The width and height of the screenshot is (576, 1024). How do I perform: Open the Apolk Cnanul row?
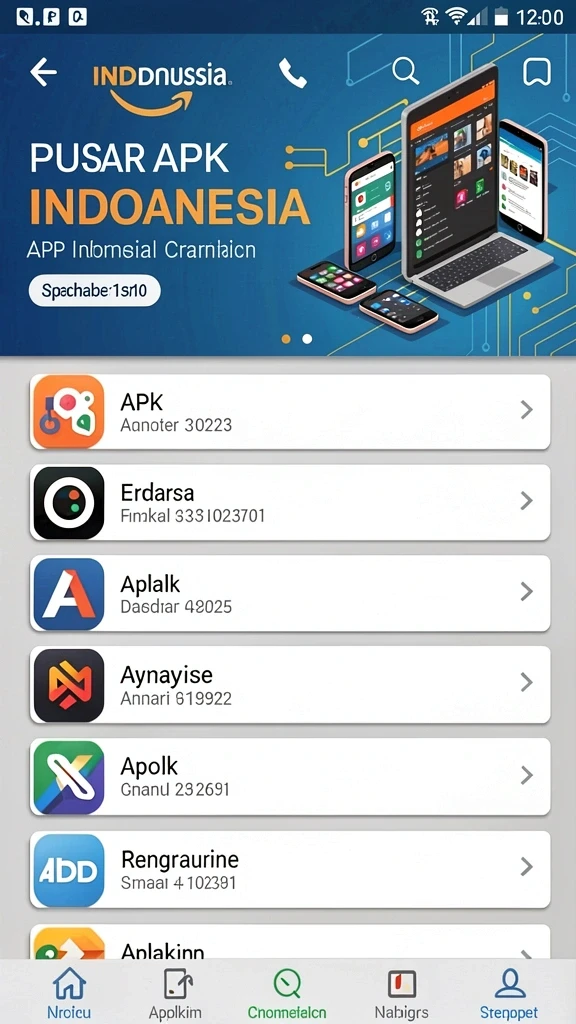pyautogui.click(x=290, y=776)
